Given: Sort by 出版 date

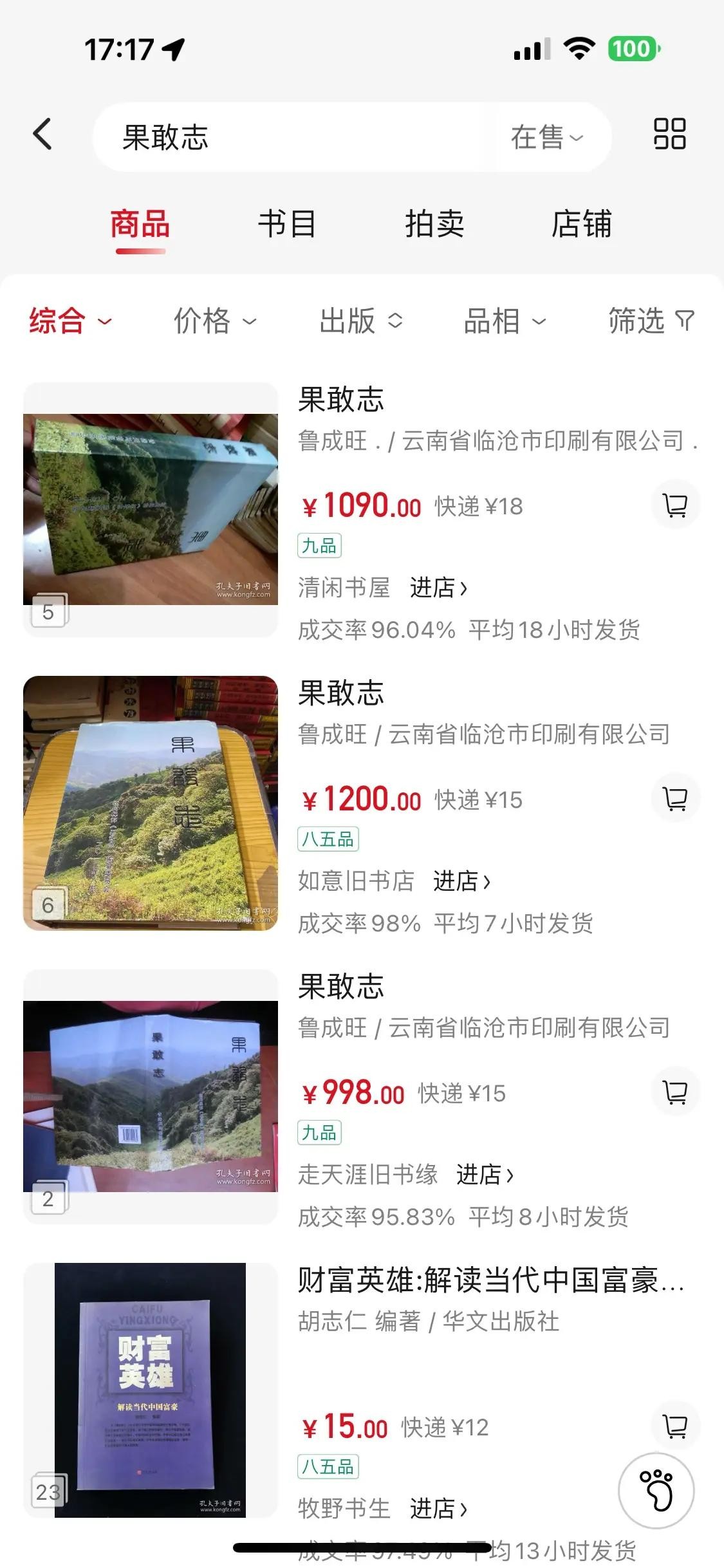Looking at the screenshot, I should pos(360,321).
